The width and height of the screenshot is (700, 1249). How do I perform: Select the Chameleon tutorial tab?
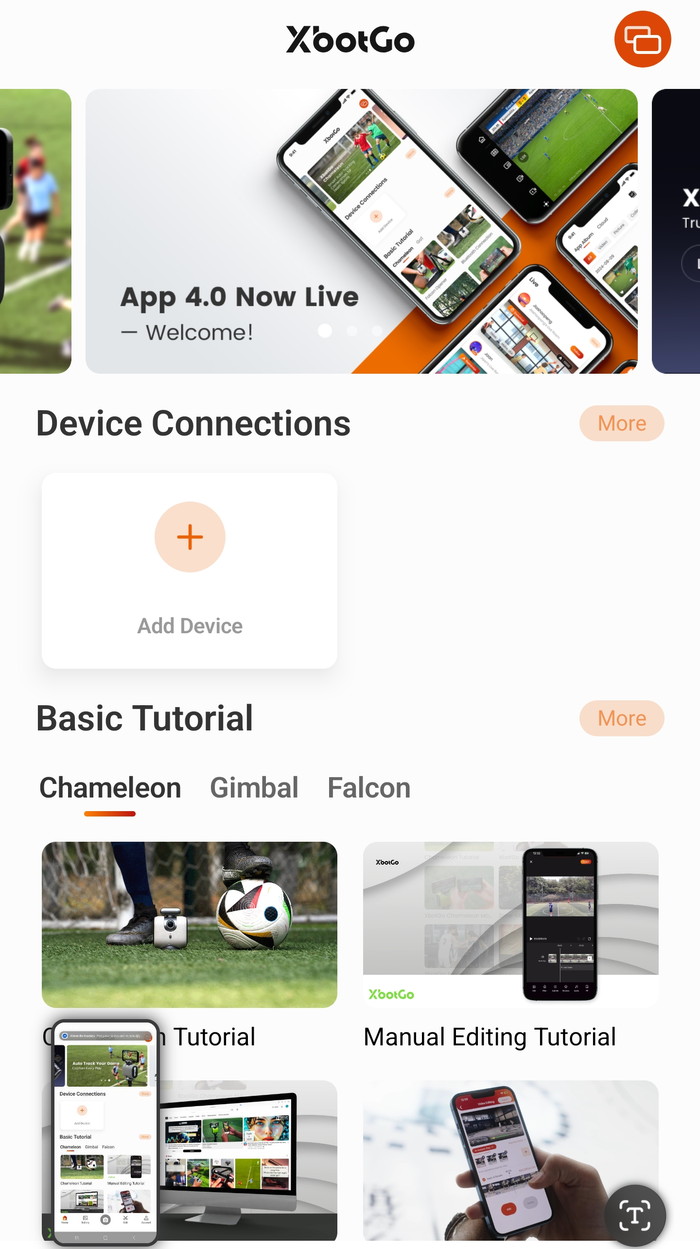pos(110,788)
